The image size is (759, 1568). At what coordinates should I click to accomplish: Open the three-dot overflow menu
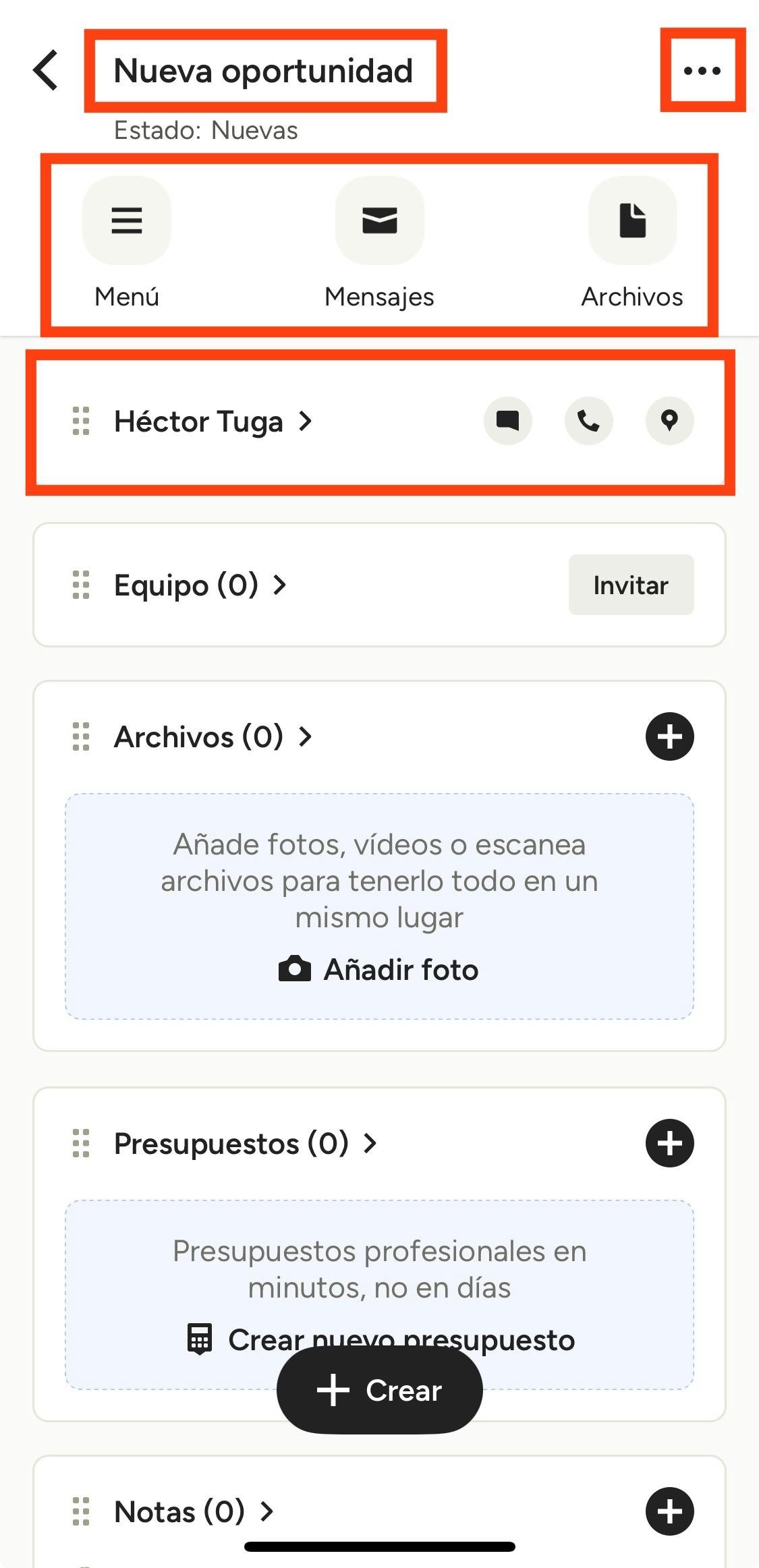coord(702,70)
